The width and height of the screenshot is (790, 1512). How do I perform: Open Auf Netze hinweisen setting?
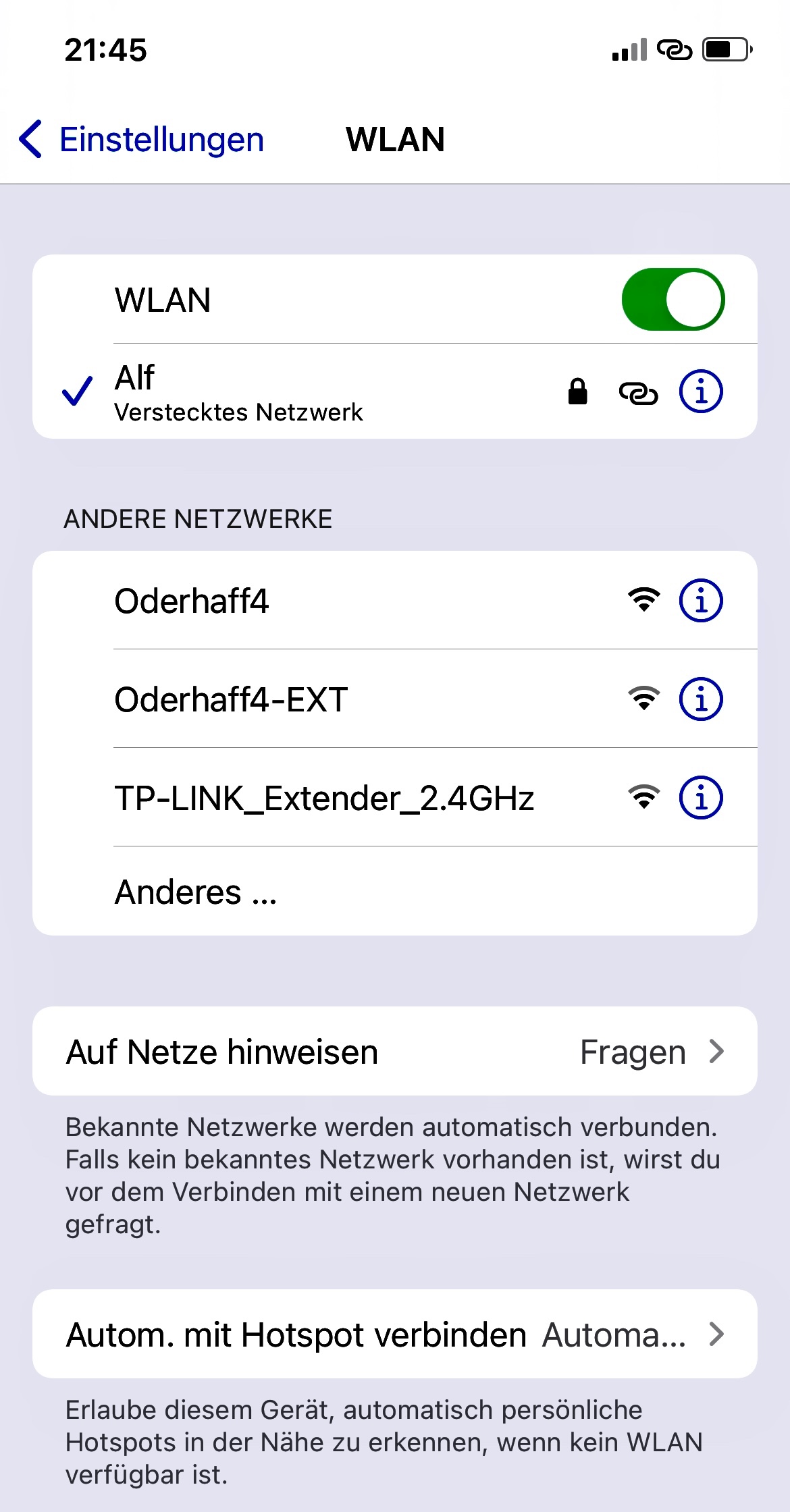point(394,1052)
